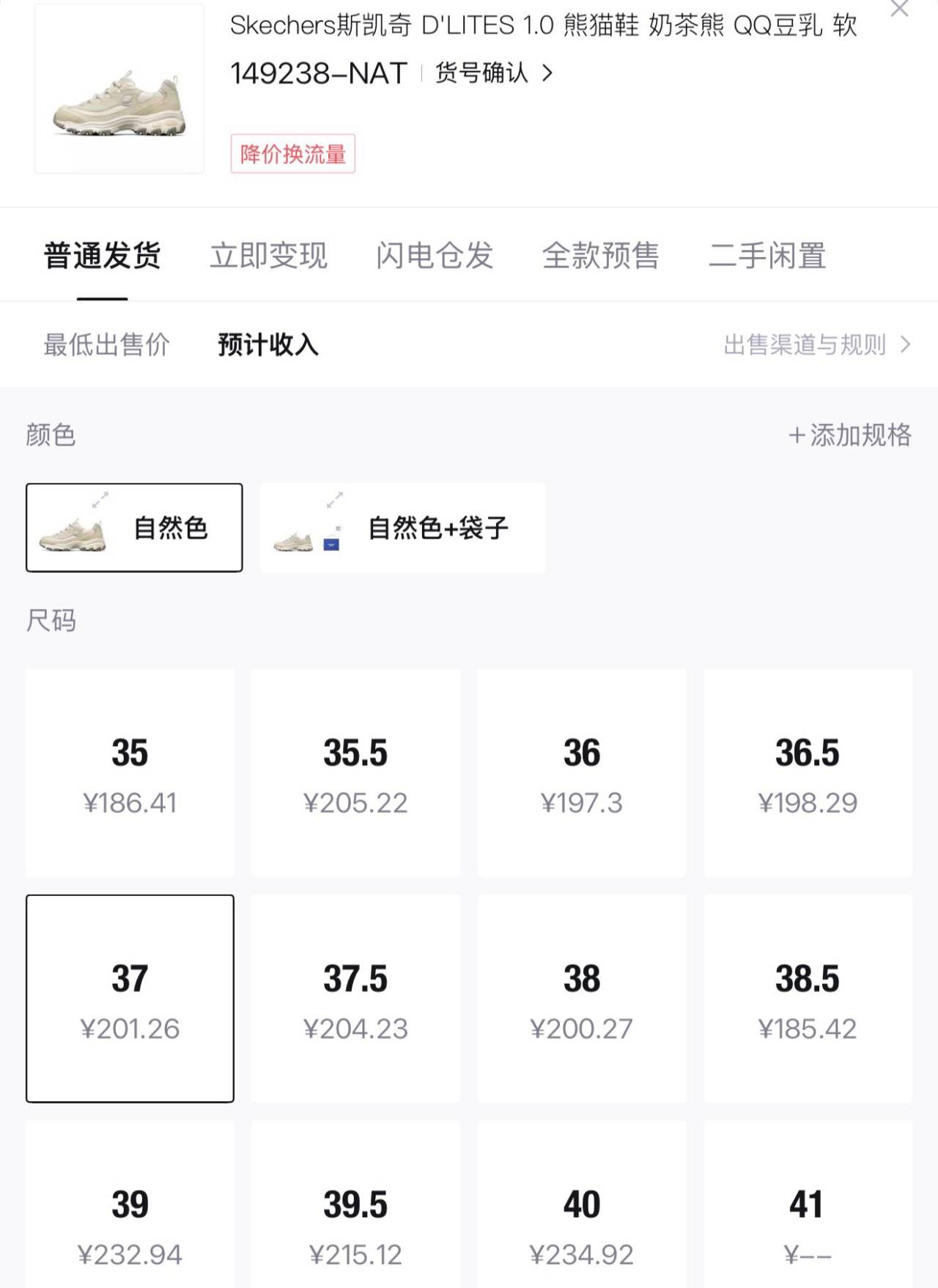Close the sell sheet with the X

click(899, 9)
